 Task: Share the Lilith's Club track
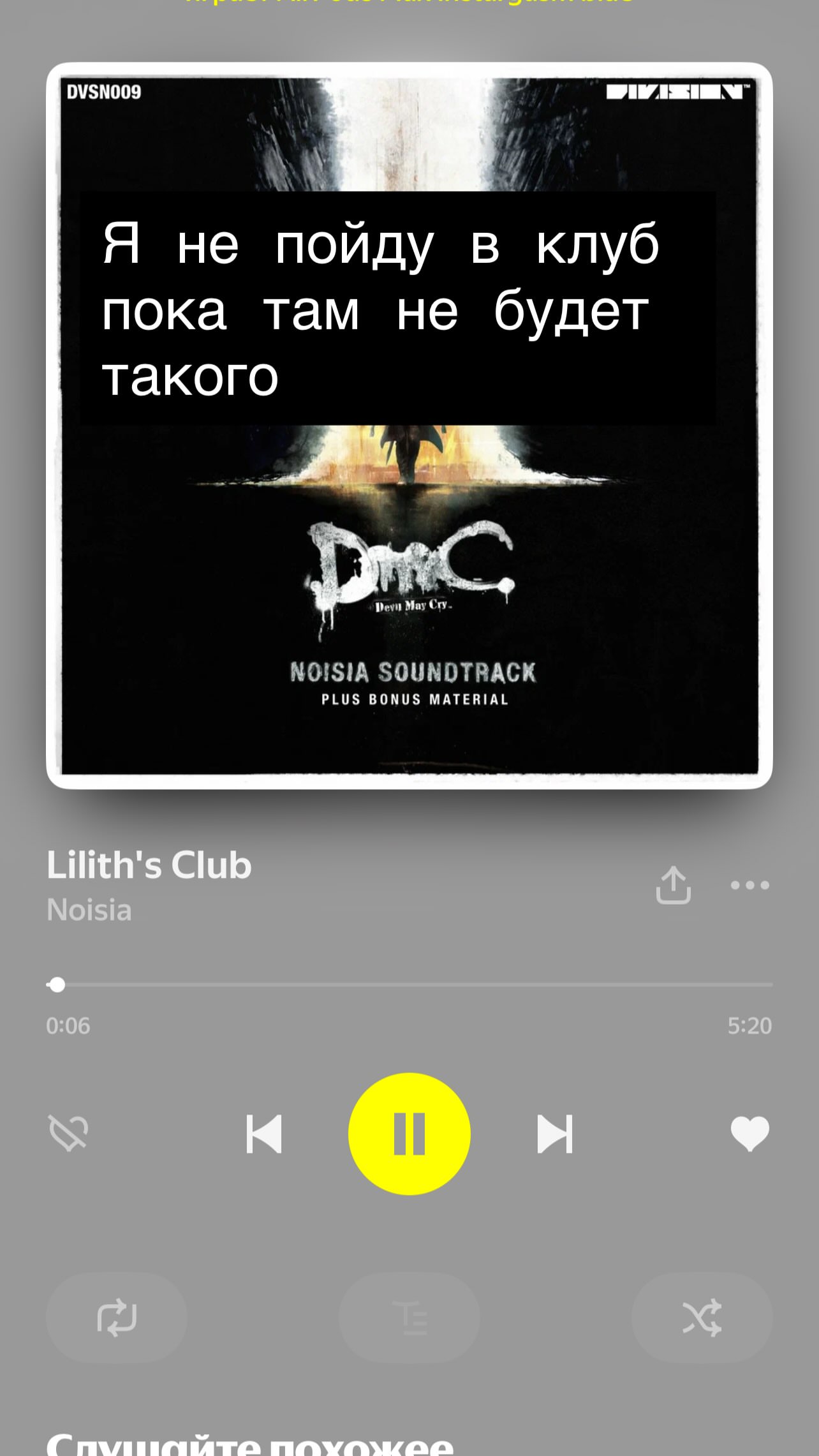674,885
